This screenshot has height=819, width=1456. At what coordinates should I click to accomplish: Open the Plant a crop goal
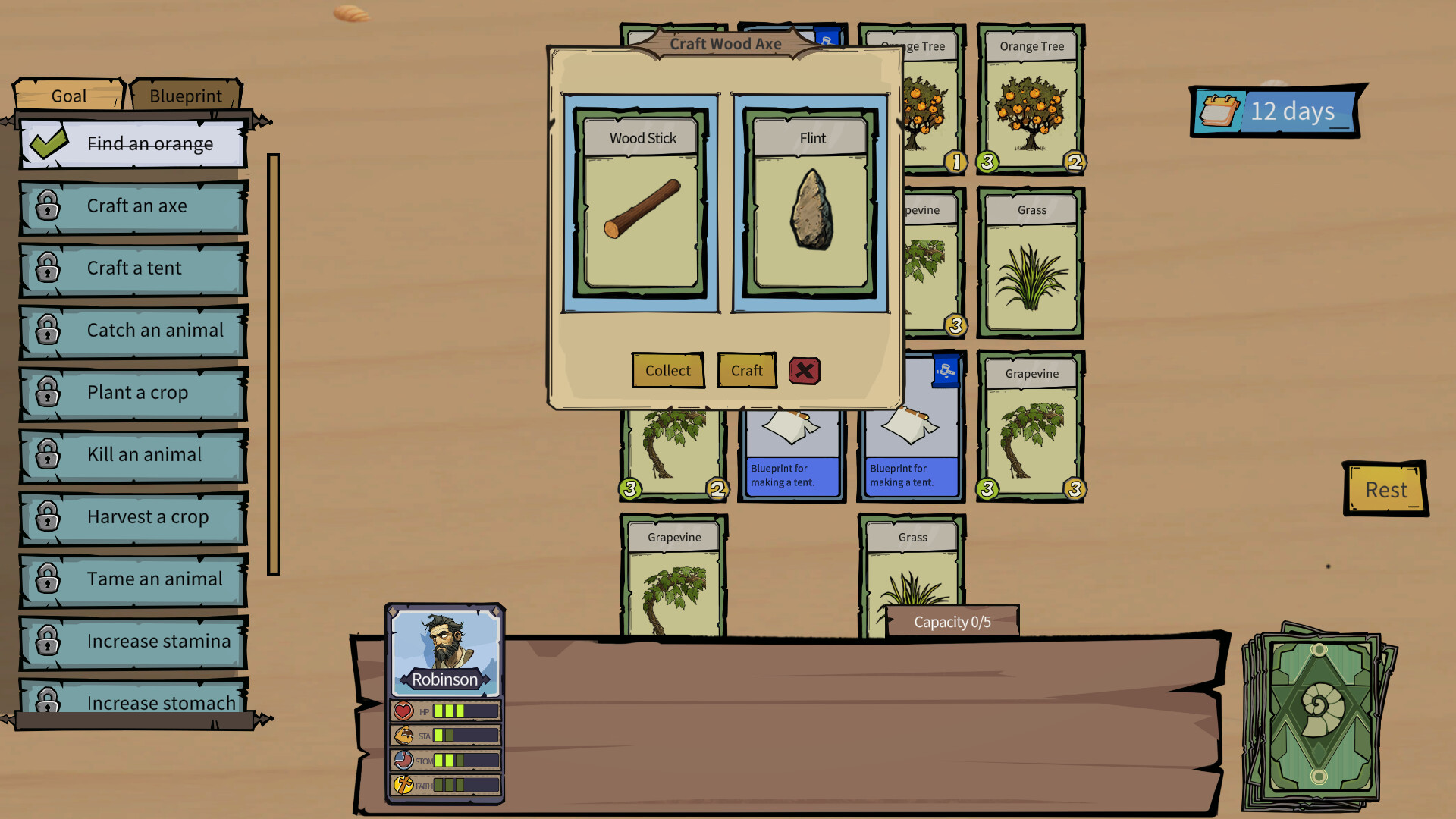click(134, 393)
